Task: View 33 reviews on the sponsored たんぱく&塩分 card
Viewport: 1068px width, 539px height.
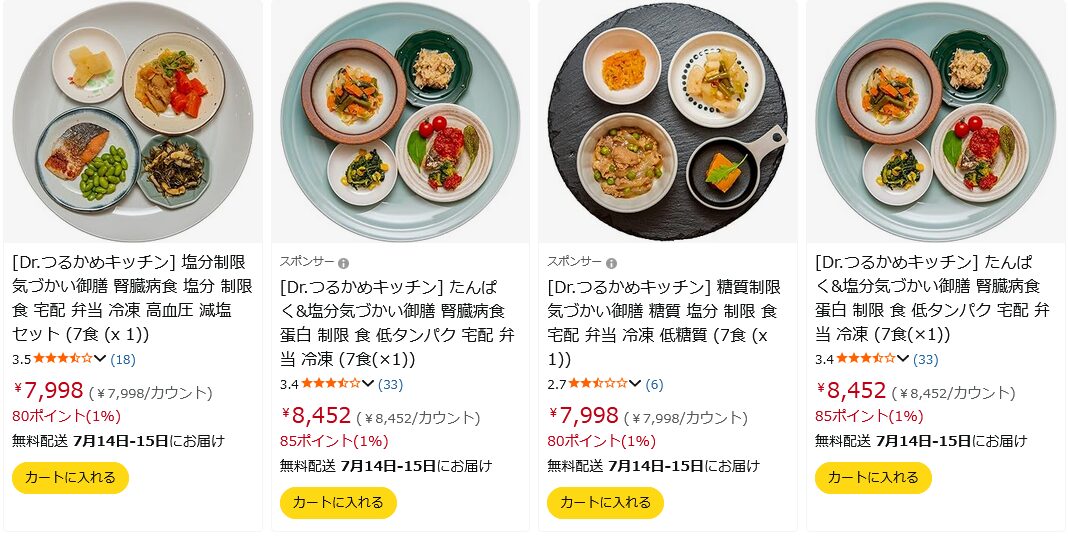Action: pyautogui.click(x=390, y=383)
